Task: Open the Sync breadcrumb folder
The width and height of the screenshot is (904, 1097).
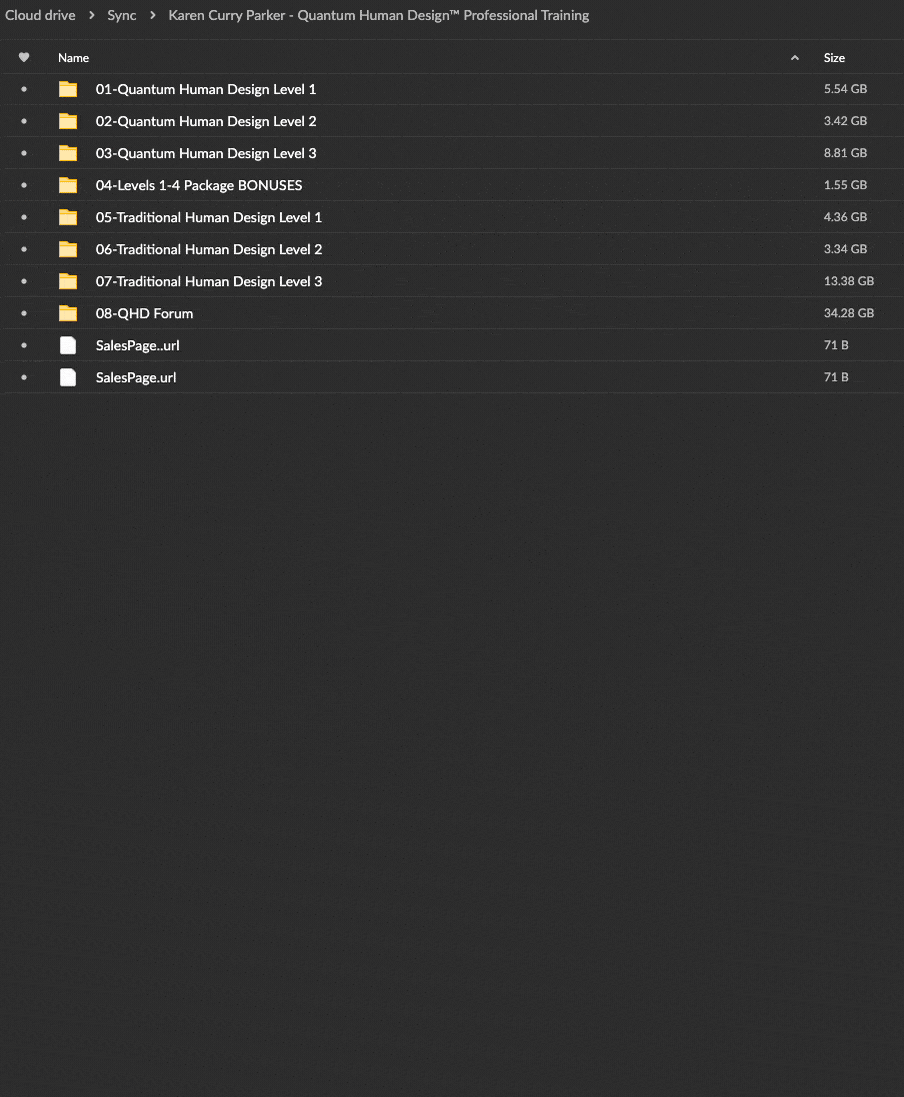Action: [122, 15]
